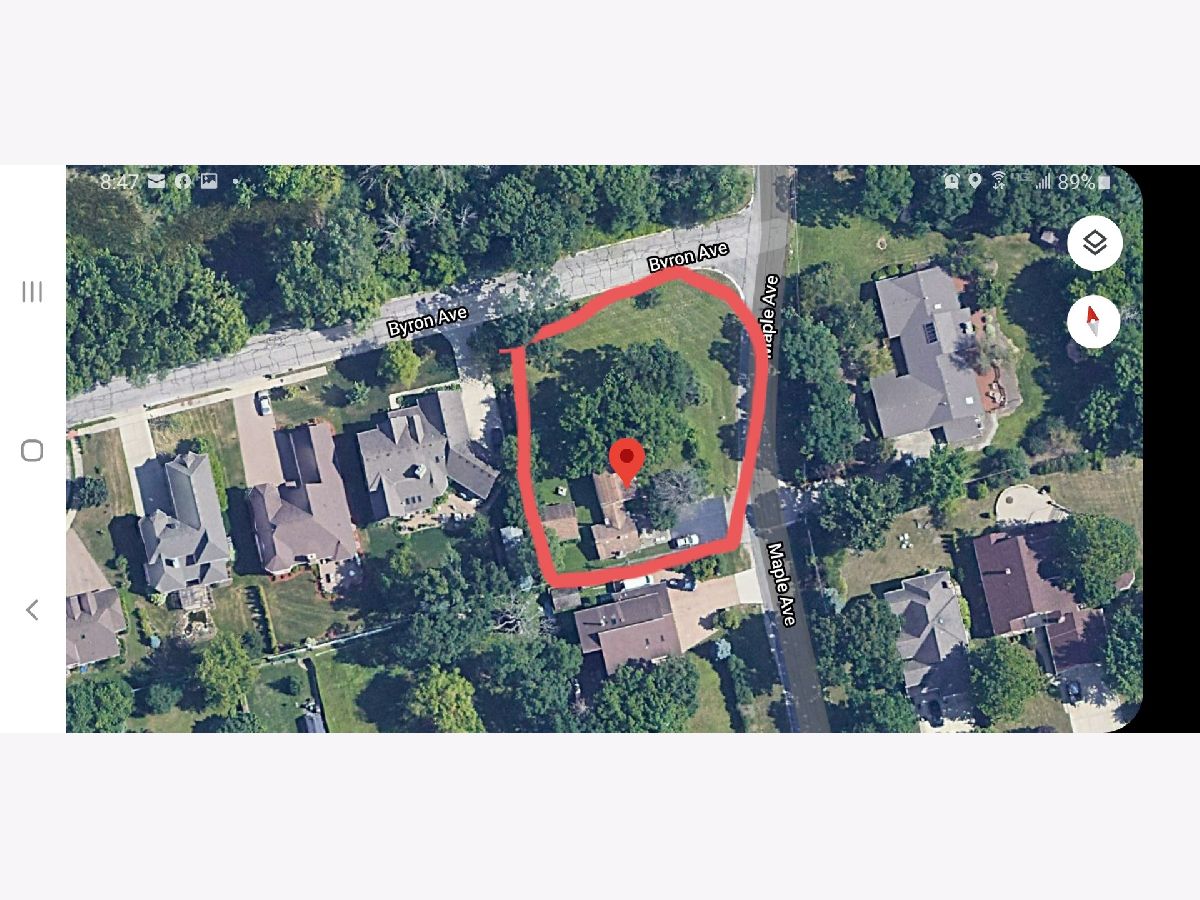Go back with the system back button
The image size is (1200, 900).
pyautogui.click(x=32, y=609)
